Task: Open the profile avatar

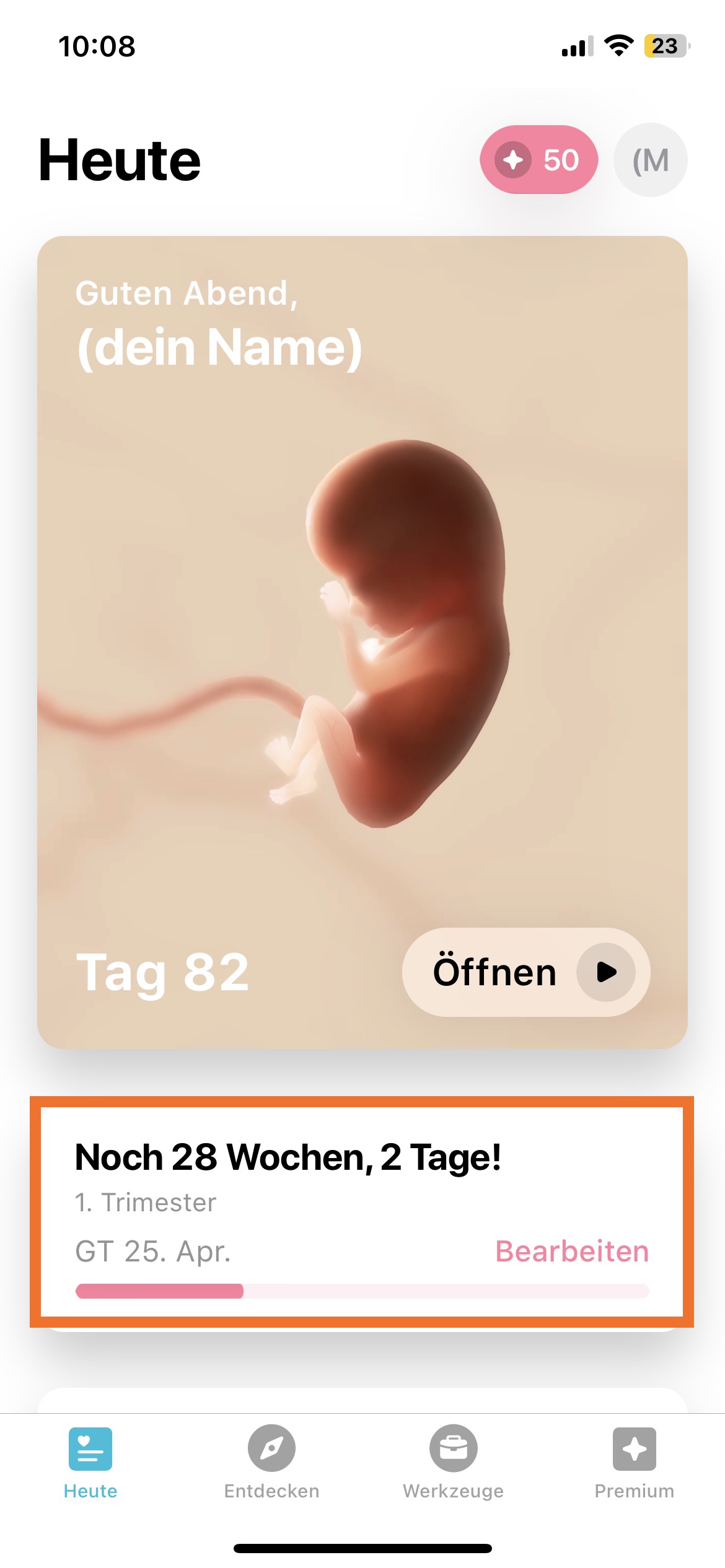Action: pos(650,160)
